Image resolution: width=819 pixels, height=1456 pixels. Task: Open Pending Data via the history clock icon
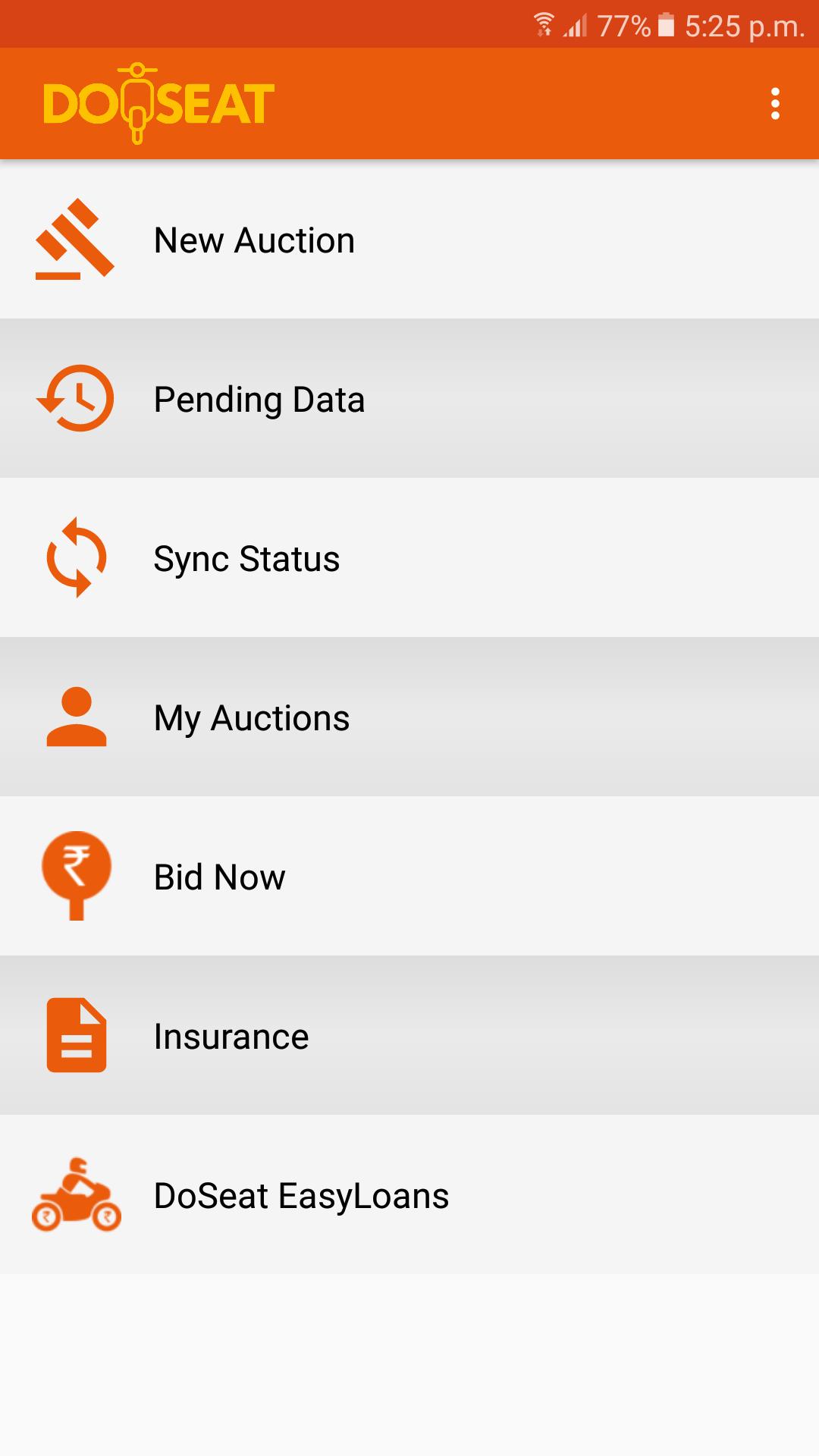click(74, 398)
